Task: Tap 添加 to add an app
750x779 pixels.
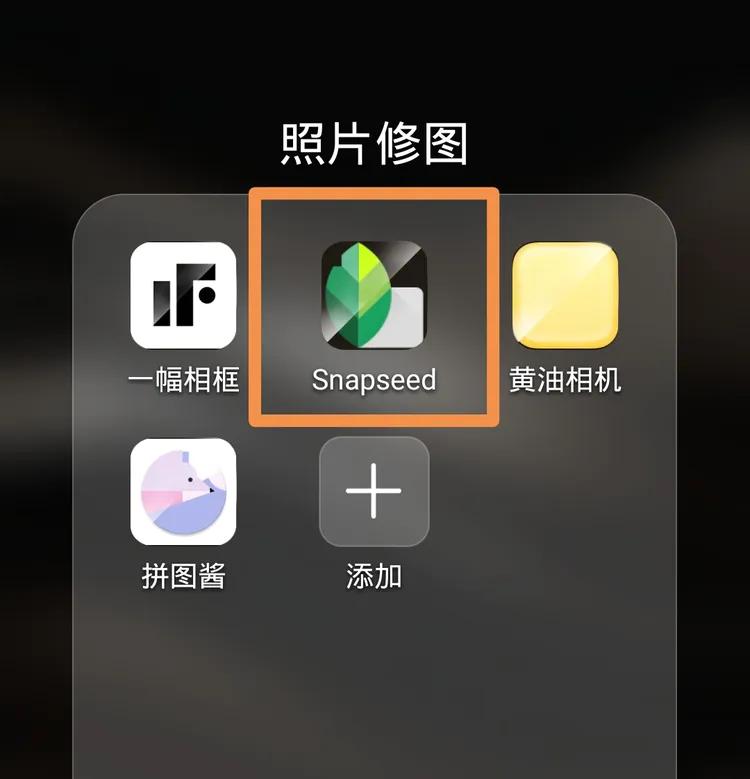Action: coord(374,491)
